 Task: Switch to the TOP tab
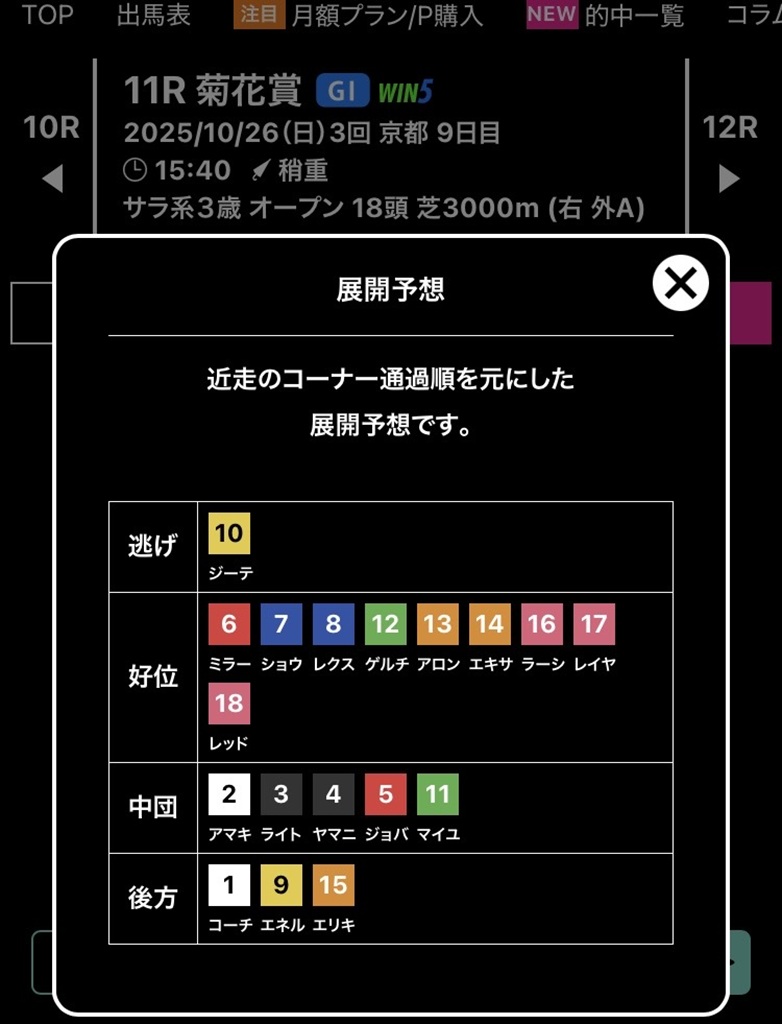[47, 15]
